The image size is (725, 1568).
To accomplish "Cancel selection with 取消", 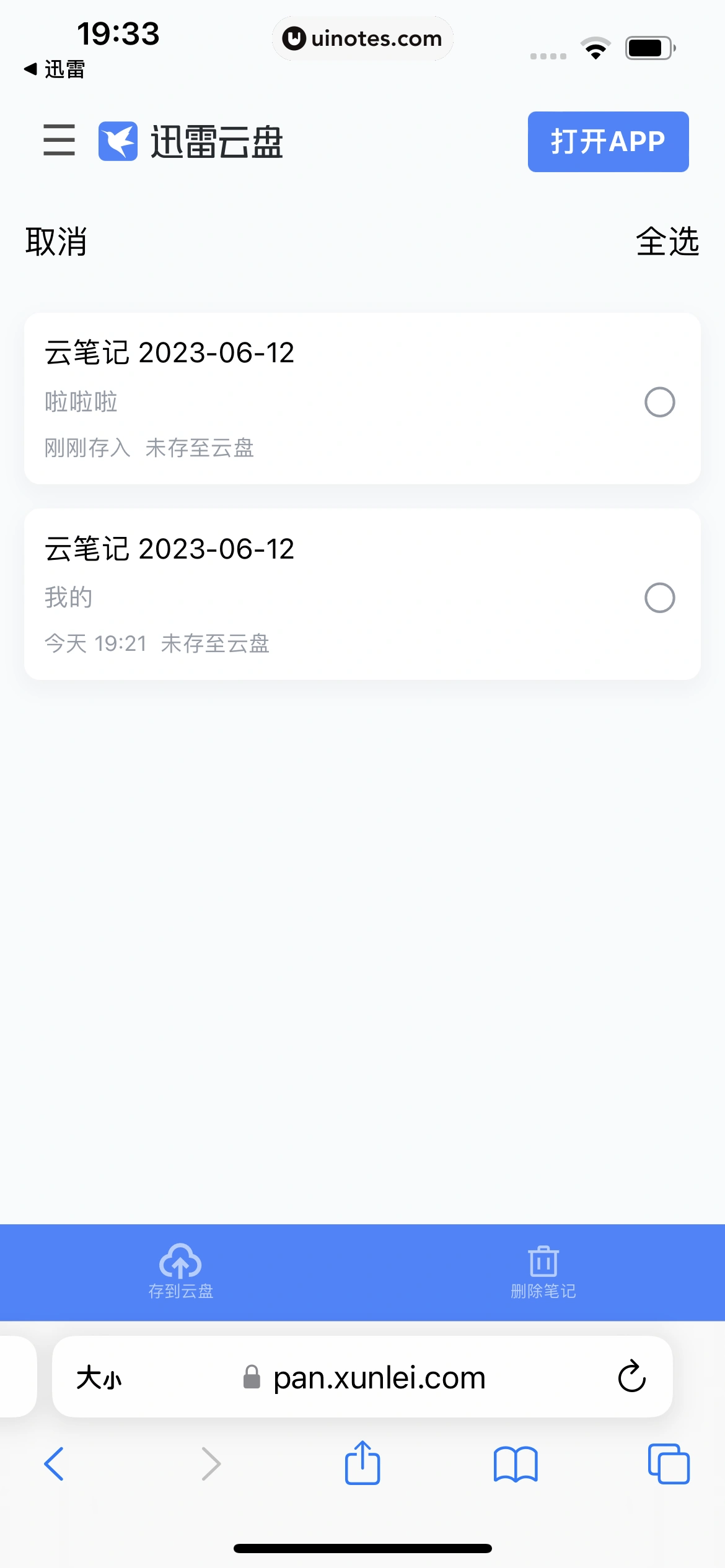I will pos(56,242).
